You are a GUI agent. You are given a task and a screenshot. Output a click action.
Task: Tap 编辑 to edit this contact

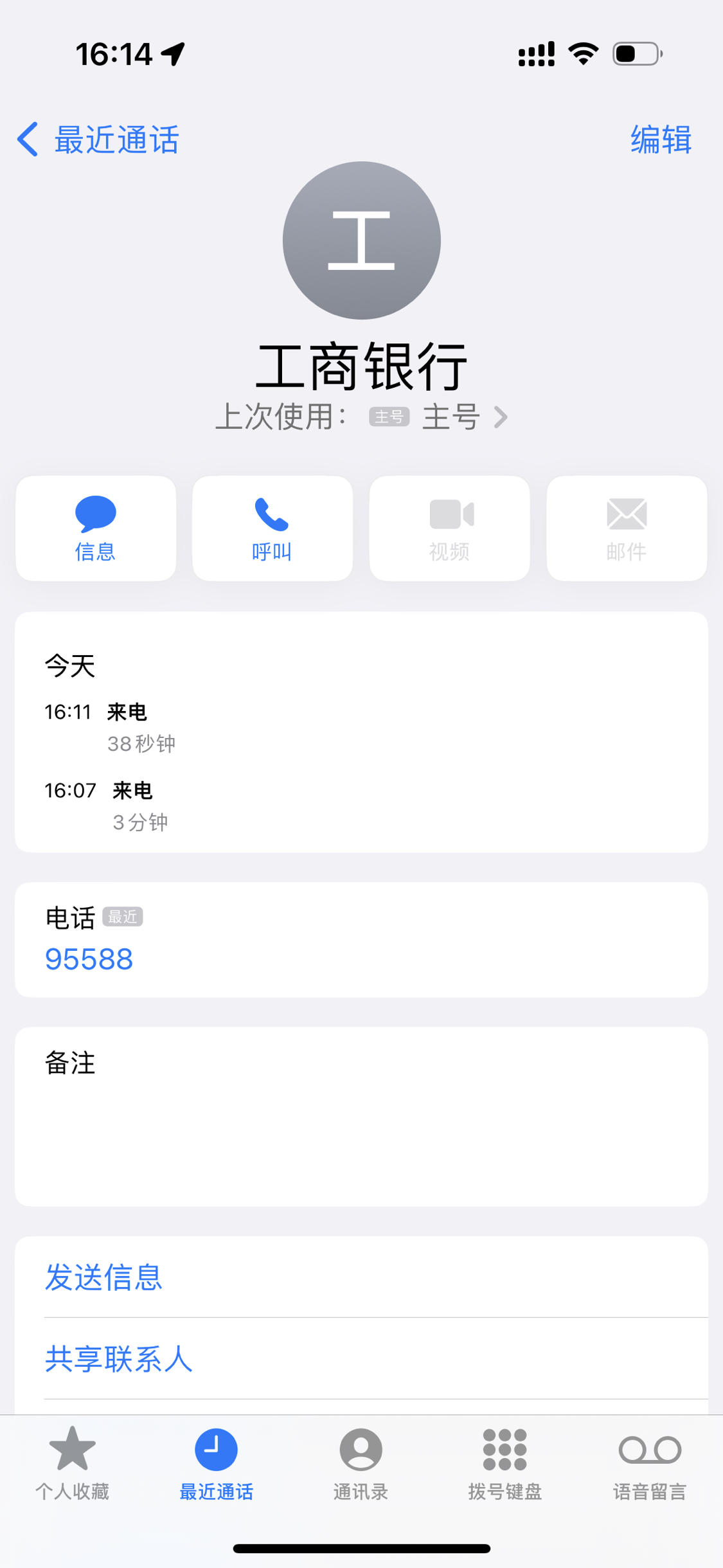661,140
